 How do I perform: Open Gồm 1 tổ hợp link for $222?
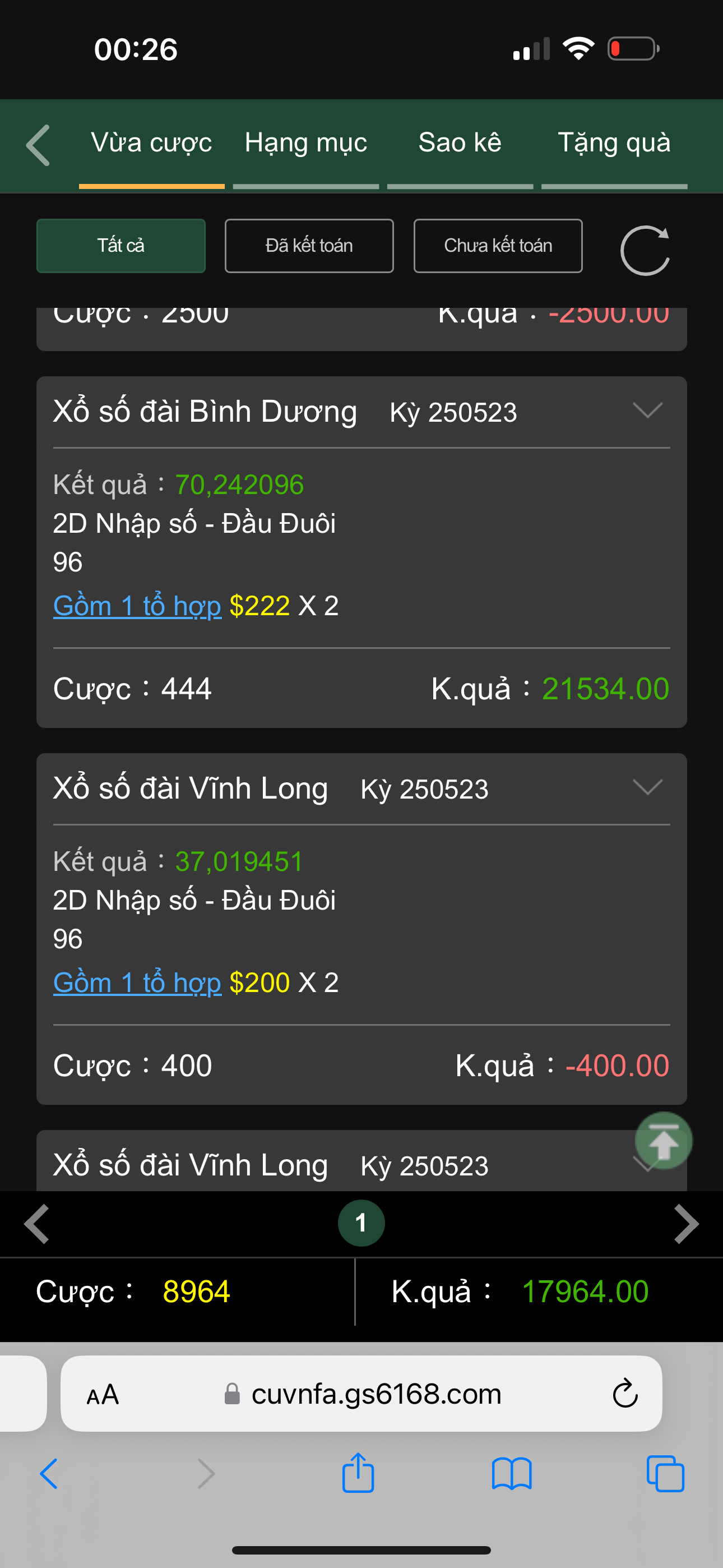tap(137, 606)
